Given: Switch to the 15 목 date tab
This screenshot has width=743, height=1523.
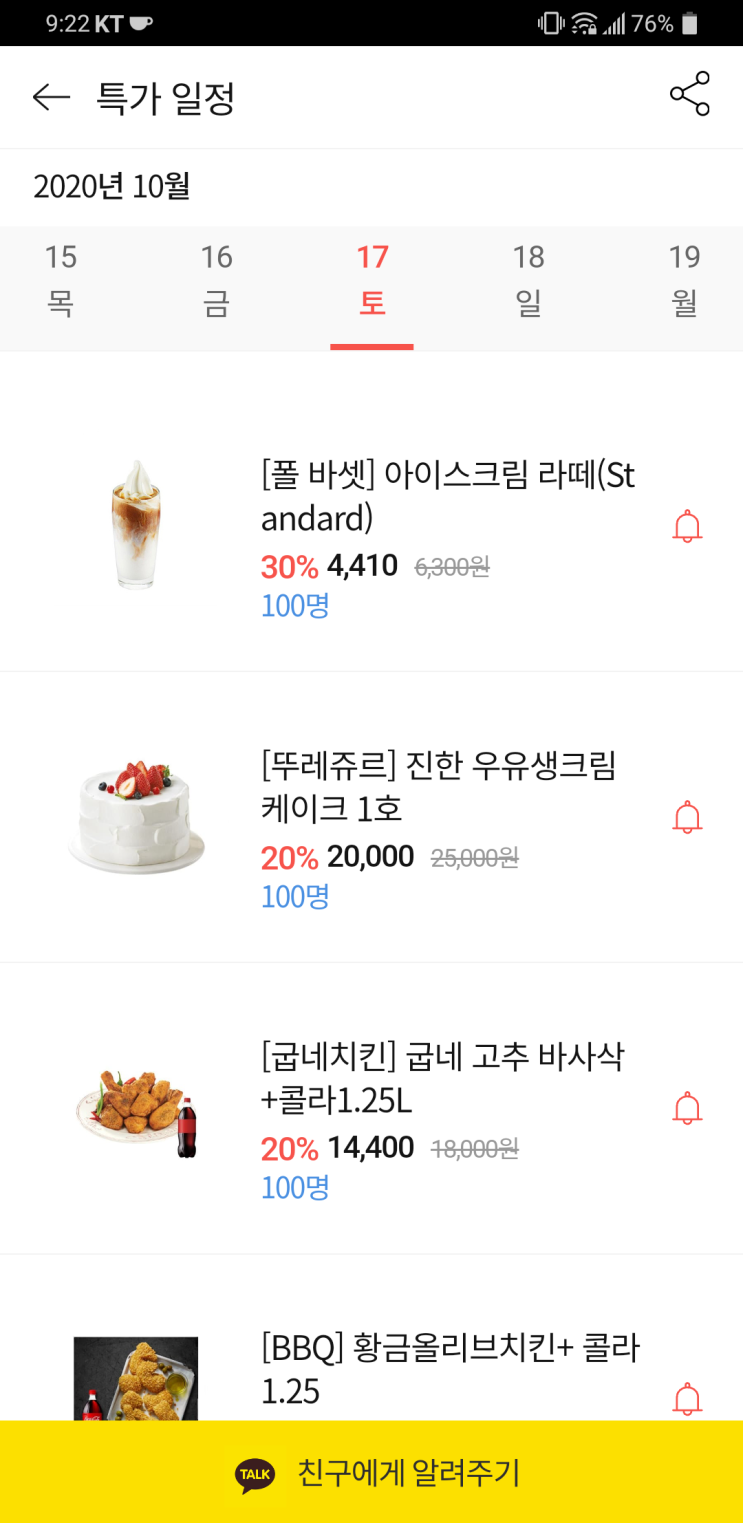Looking at the screenshot, I should tap(61, 279).
